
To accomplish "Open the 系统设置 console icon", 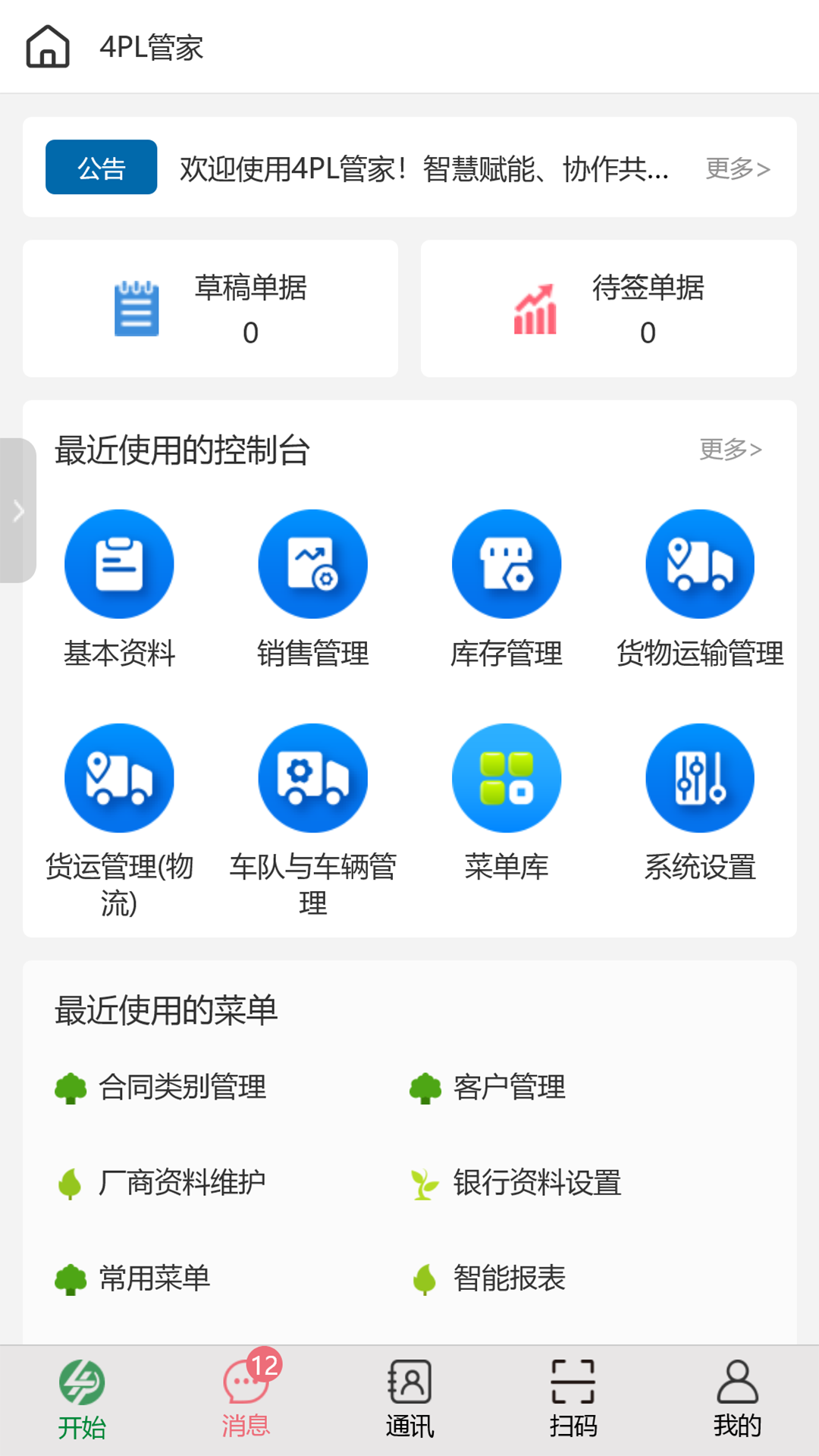I will tap(699, 777).
